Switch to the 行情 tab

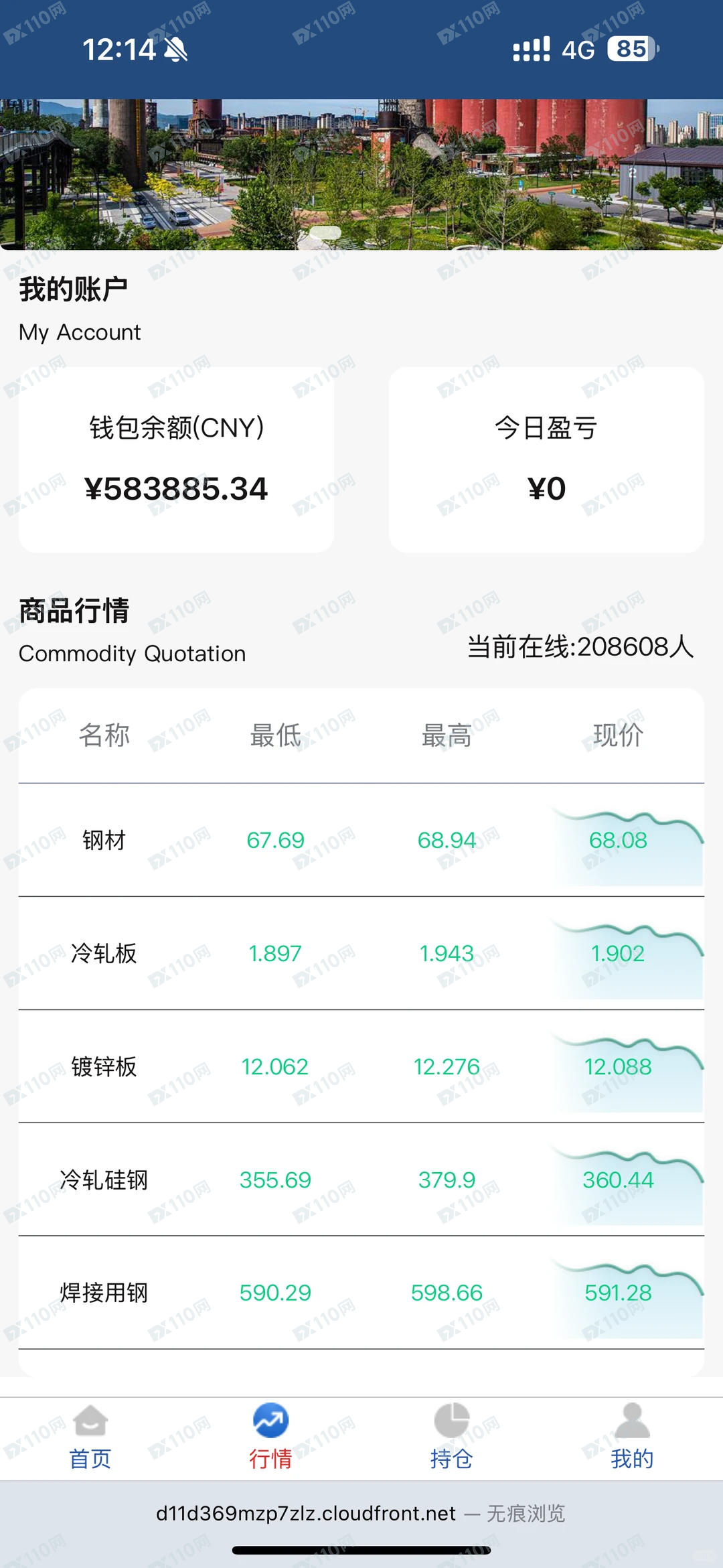coord(270,1458)
